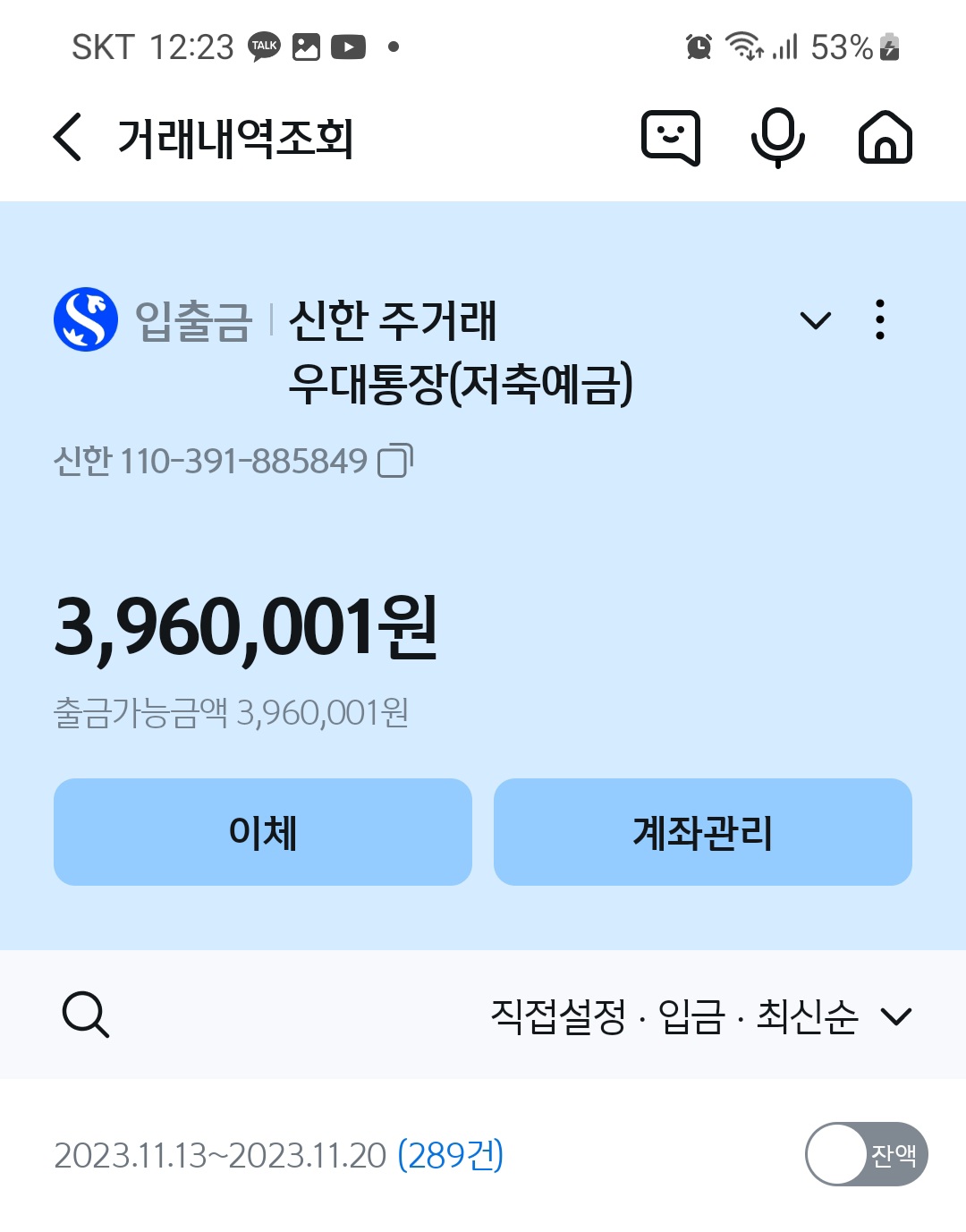Open the chatbot smiley icon
The height and width of the screenshot is (1232, 966).
click(671, 138)
